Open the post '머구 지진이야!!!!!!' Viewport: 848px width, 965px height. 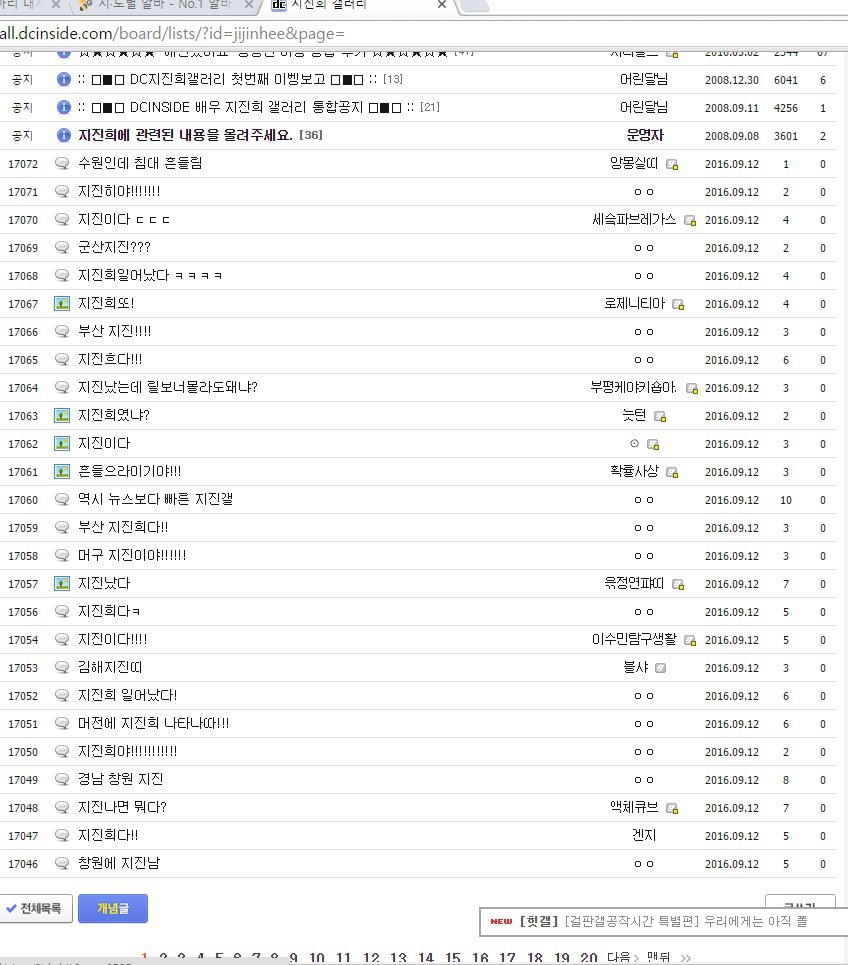coord(131,555)
